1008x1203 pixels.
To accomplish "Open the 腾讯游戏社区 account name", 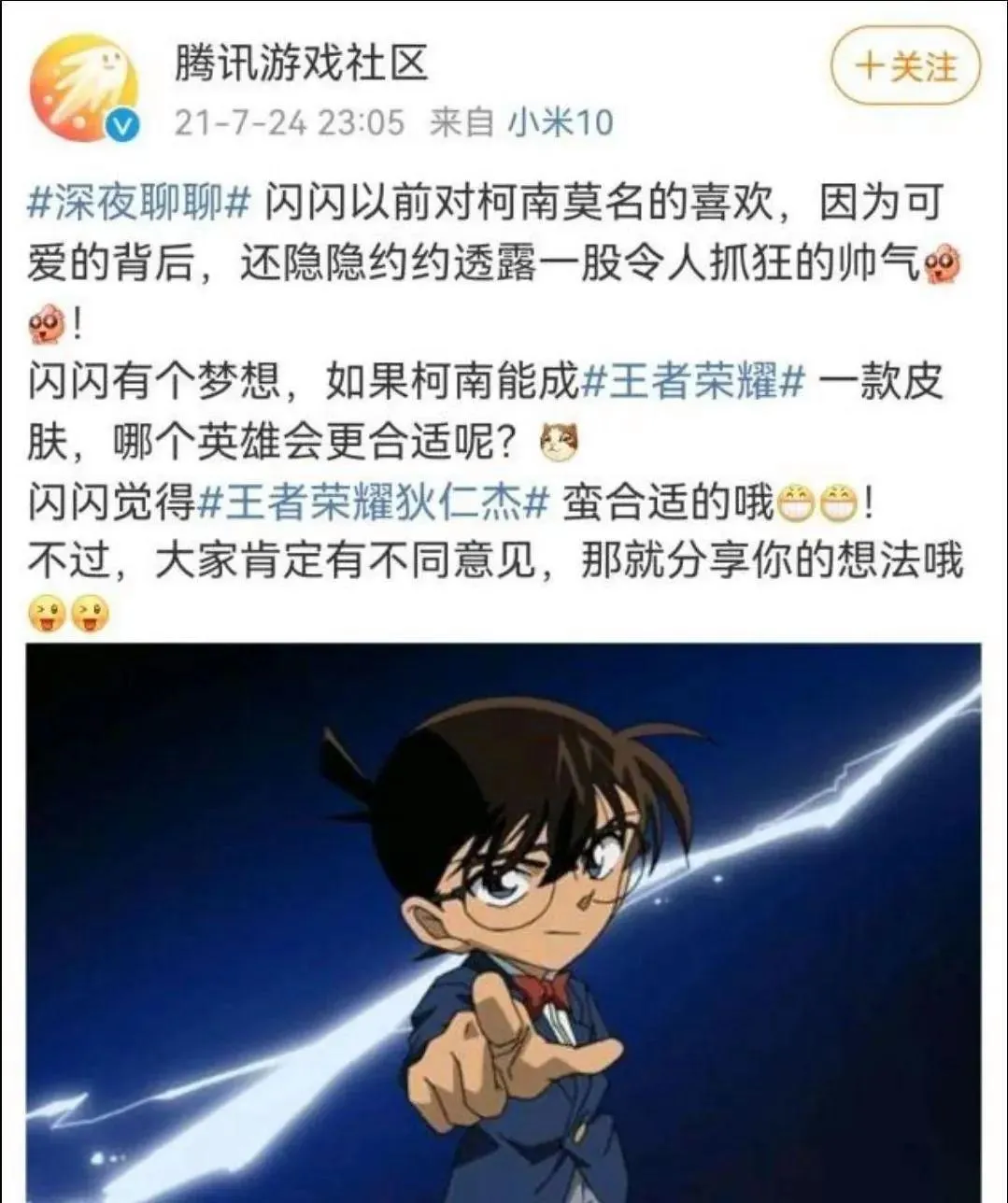I will click(x=301, y=64).
